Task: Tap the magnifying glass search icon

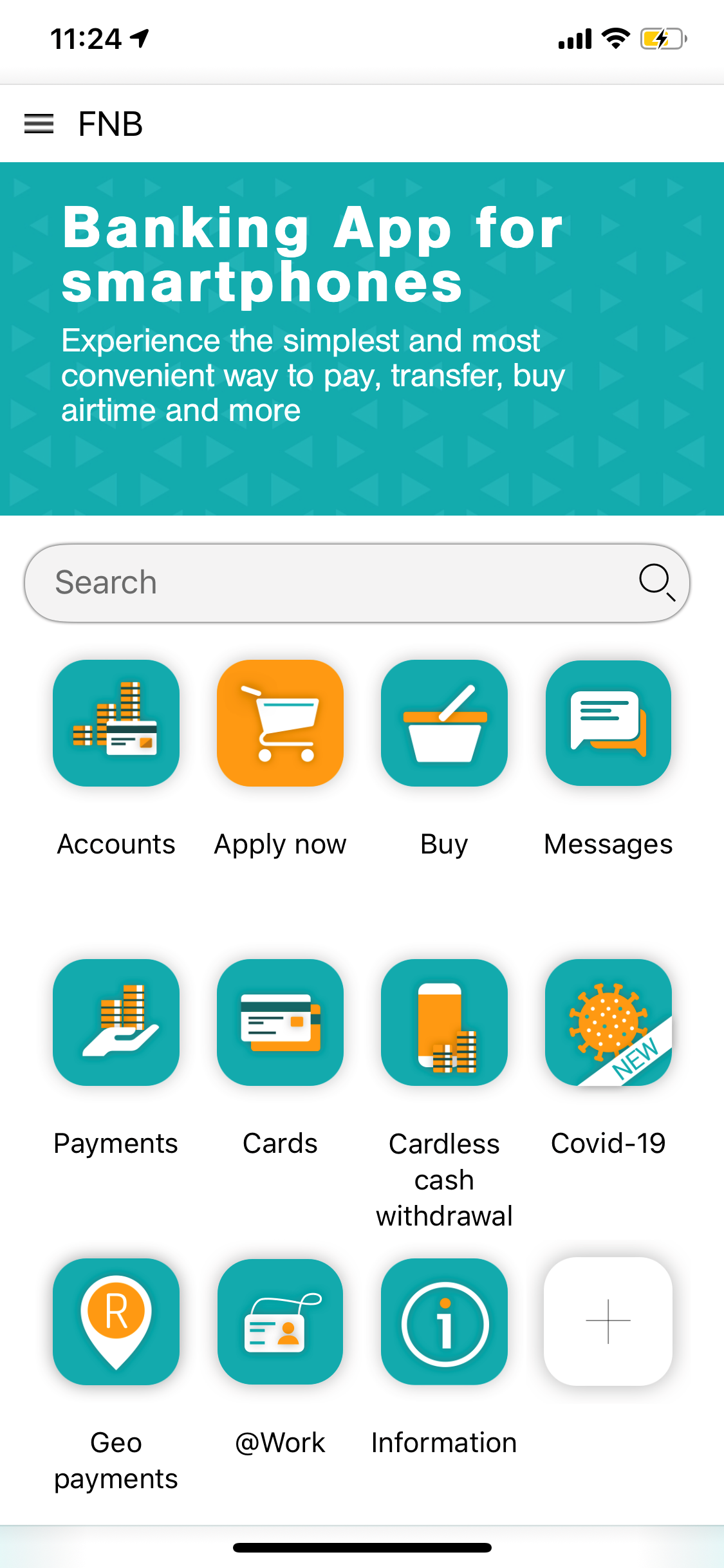Action: 656,582
